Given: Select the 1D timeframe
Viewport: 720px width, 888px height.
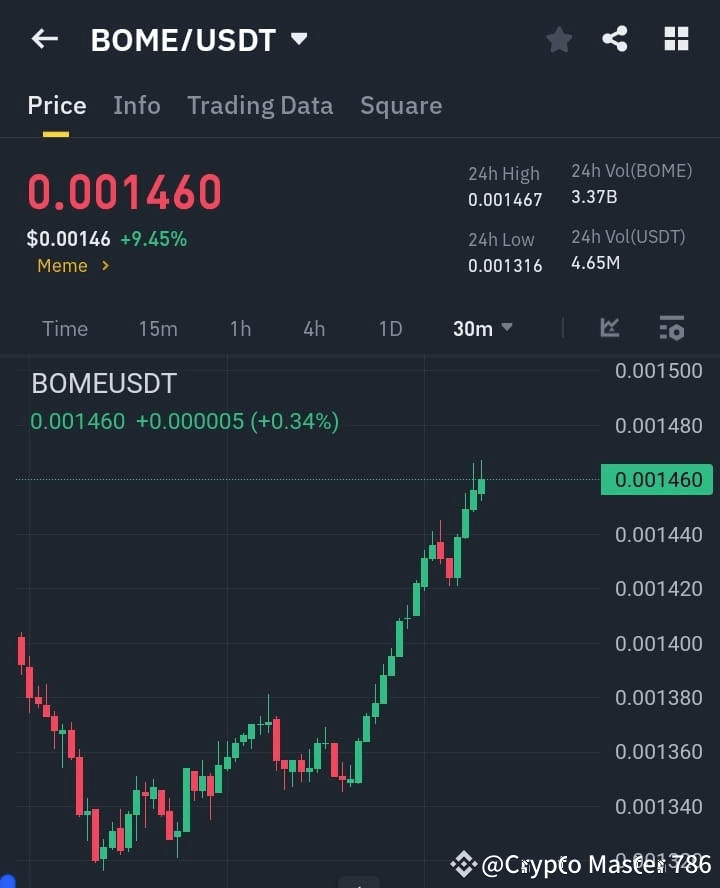Looking at the screenshot, I should pyautogui.click(x=389, y=328).
